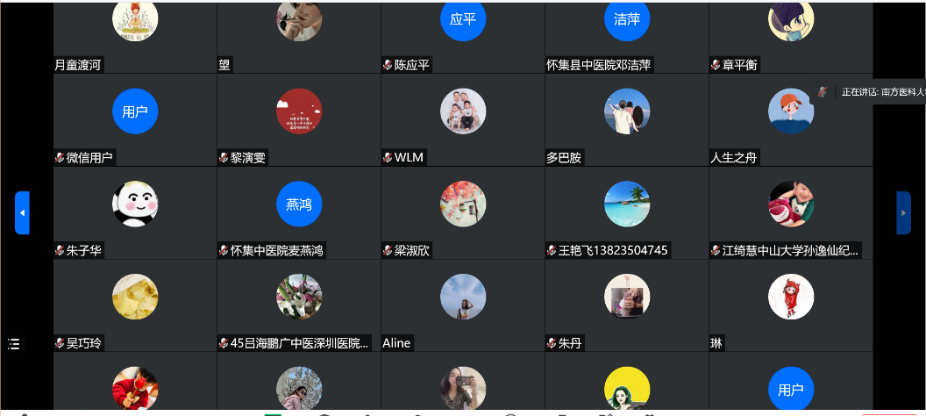Select participant tile 月童渡河
Viewport: 926px width, 416px height.
(x=134, y=35)
